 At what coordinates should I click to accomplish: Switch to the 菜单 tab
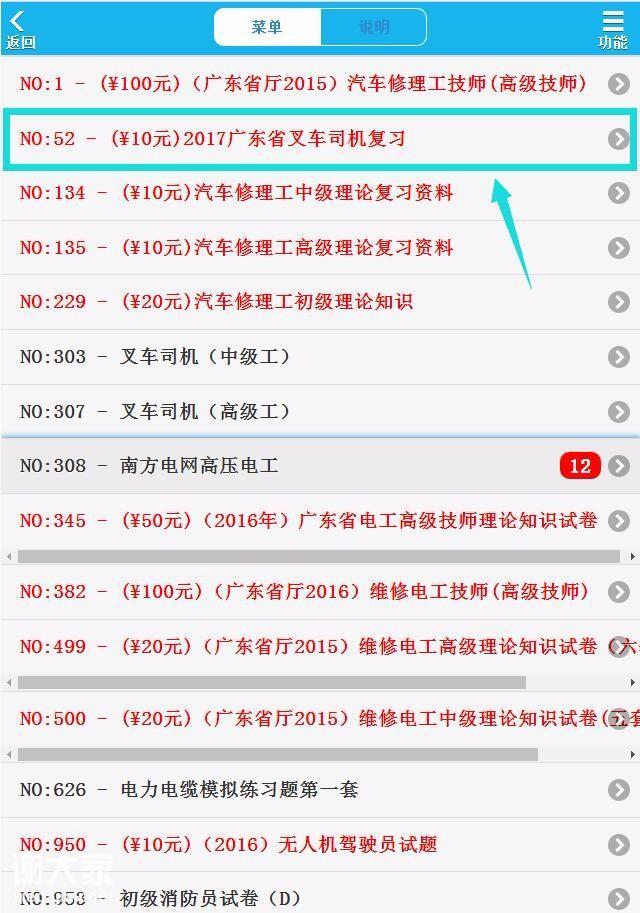coord(267,27)
